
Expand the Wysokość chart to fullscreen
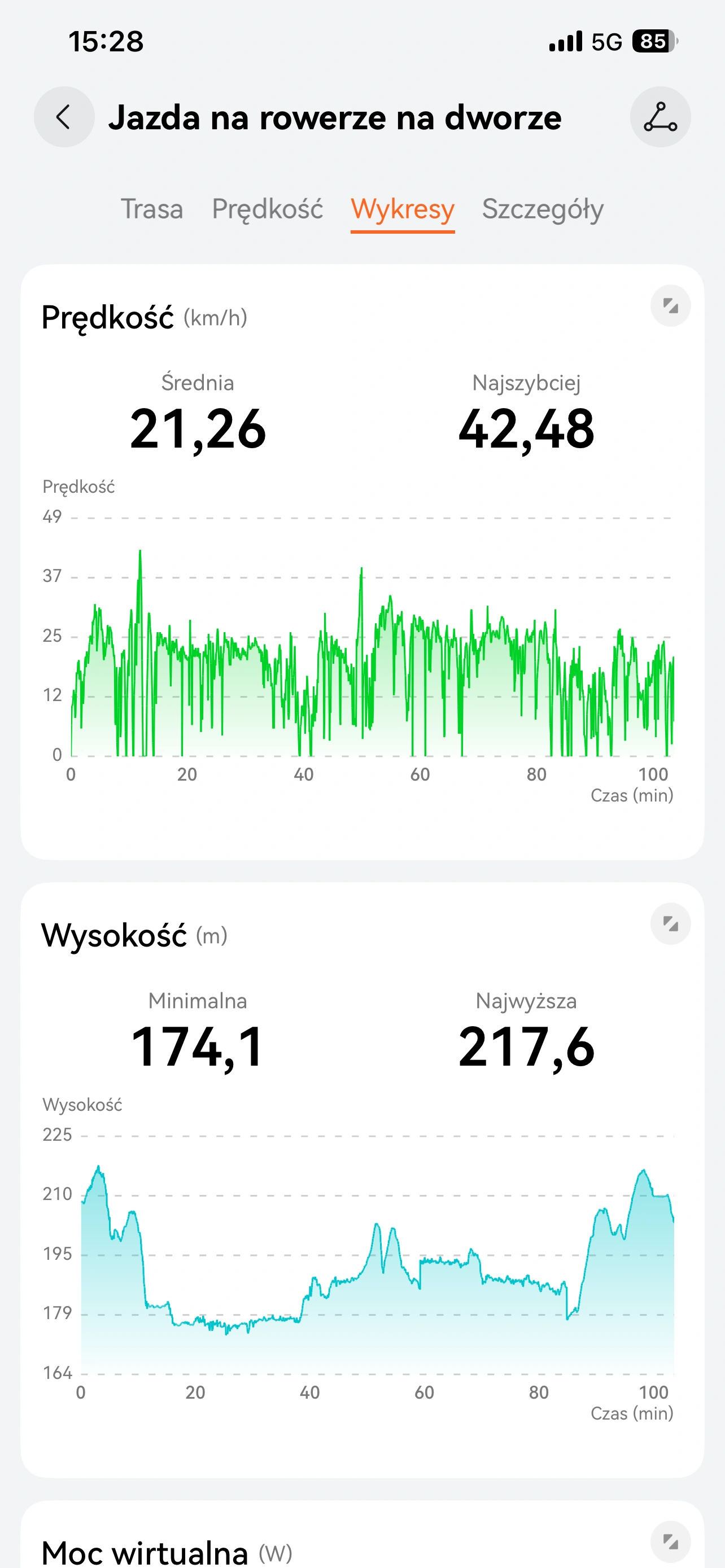pos(670,923)
